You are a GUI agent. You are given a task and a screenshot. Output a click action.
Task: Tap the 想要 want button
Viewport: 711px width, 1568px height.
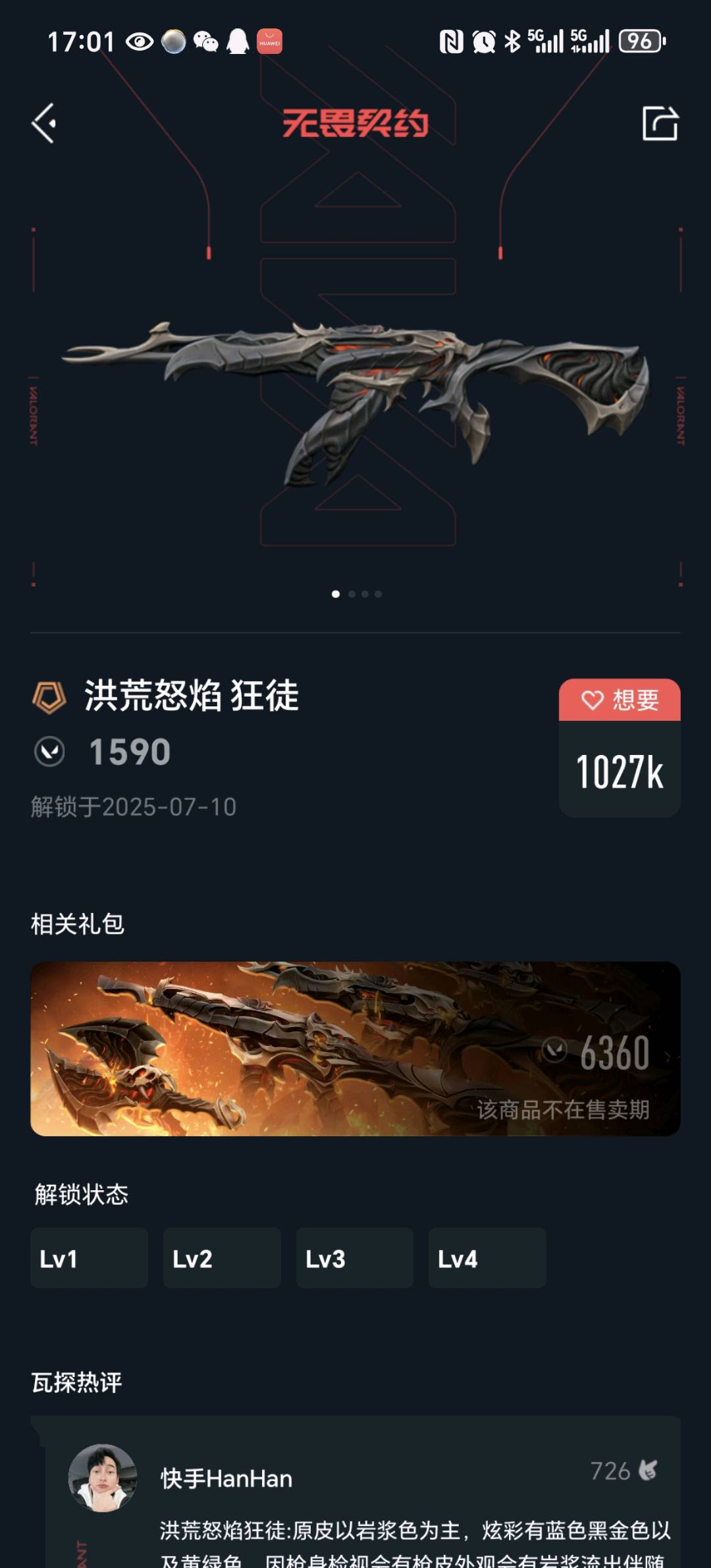[x=619, y=700]
